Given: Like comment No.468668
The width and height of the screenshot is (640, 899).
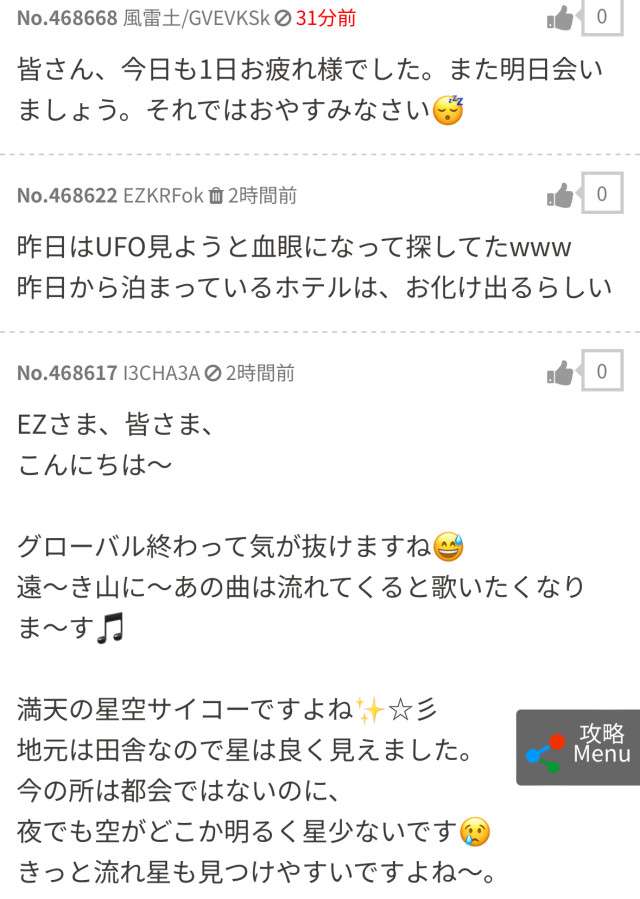Looking at the screenshot, I should pos(562,18).
